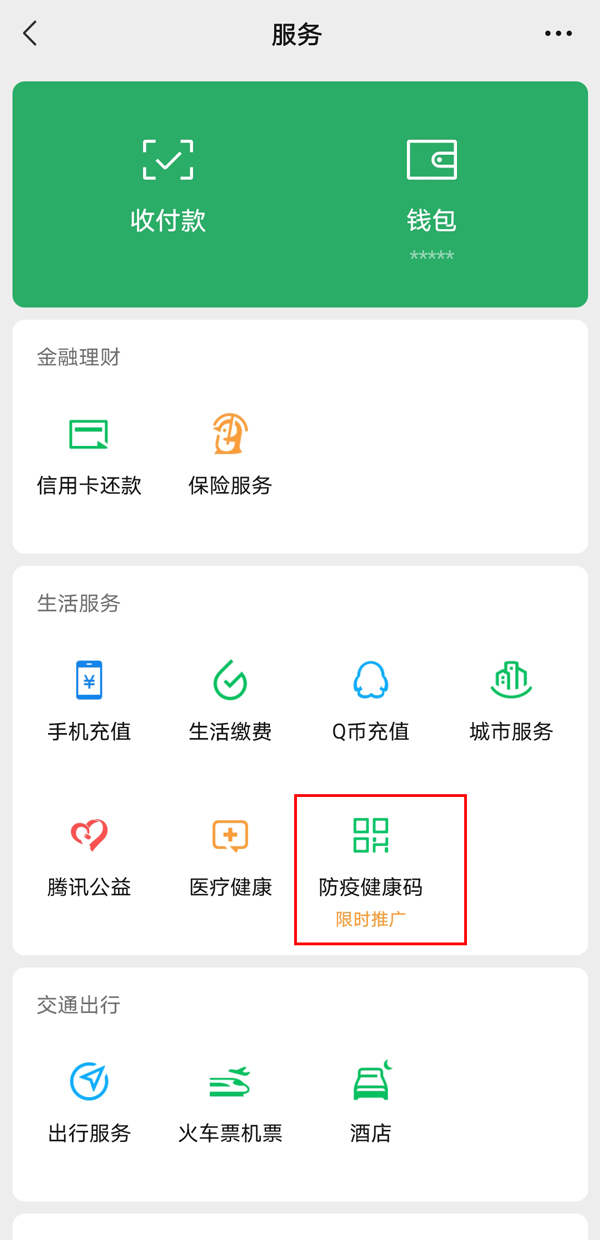Select 医疗健康 medical health
600x1240 pixels.
point(230,856)
